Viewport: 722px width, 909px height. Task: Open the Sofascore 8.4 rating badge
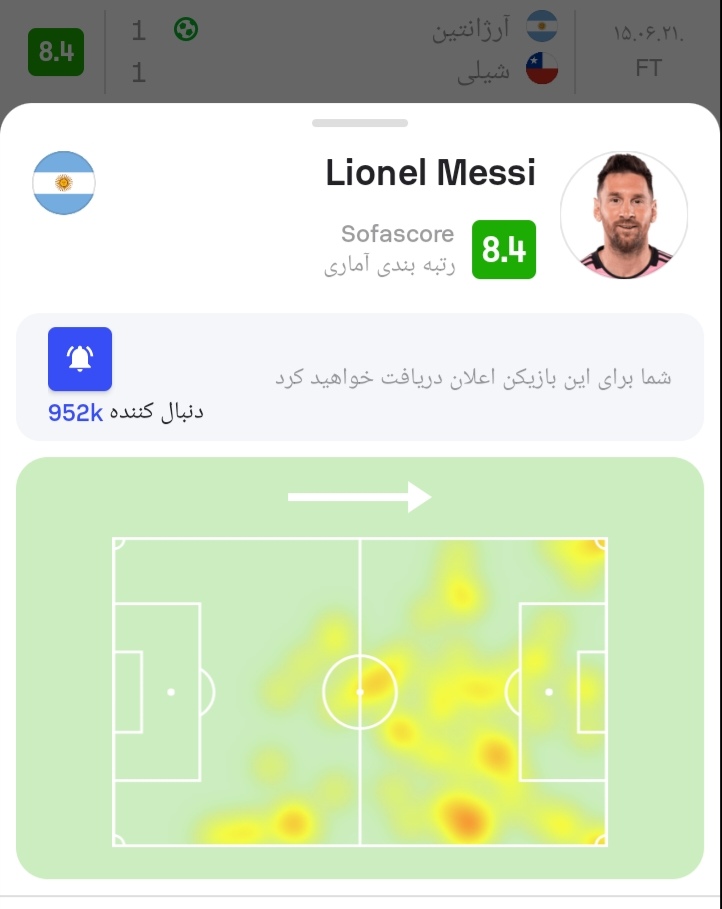point(504,250)
